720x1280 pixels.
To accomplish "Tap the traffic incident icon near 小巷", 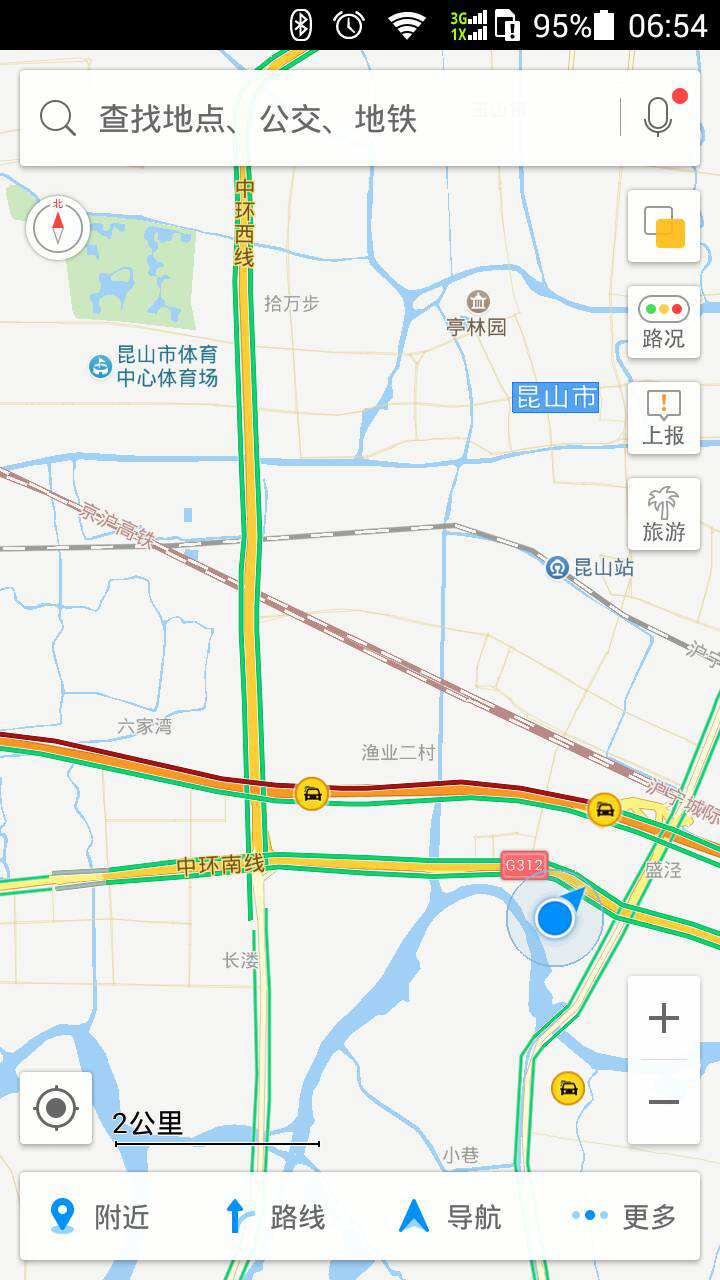I will click(568, 1088).
